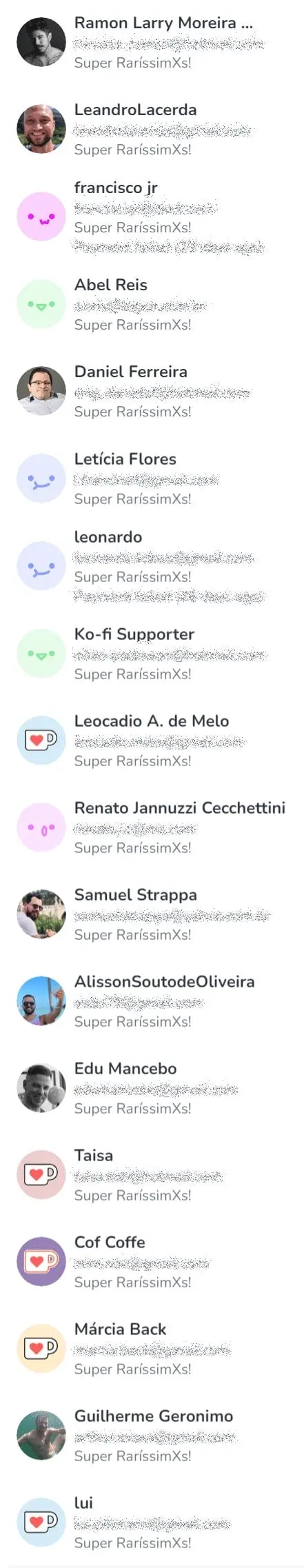Image resolution: width=304 pixels, height=1568 pixels.
Task: Select Márcia Back in the list
Action: (x=152, y=1349)
